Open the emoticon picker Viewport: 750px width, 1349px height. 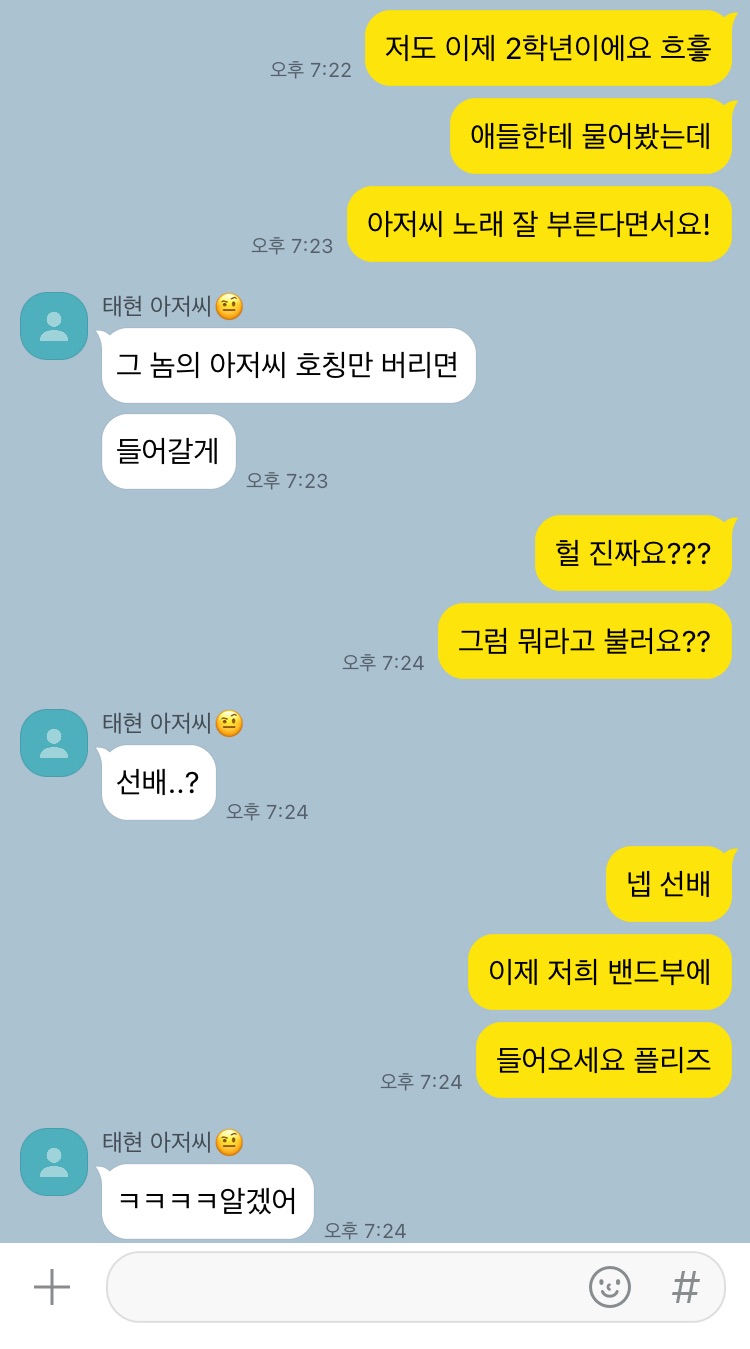[609, 1287]
